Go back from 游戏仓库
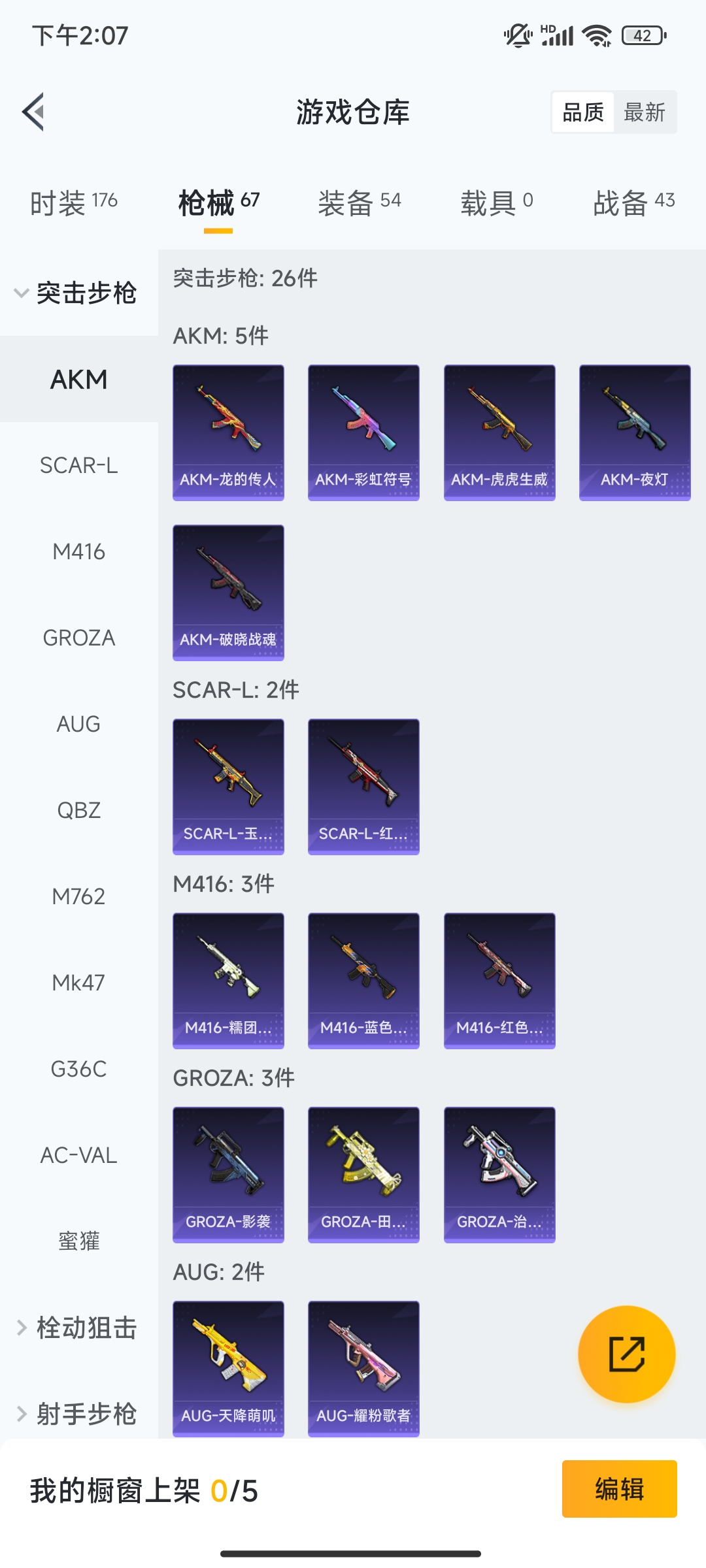 (34, 112)
